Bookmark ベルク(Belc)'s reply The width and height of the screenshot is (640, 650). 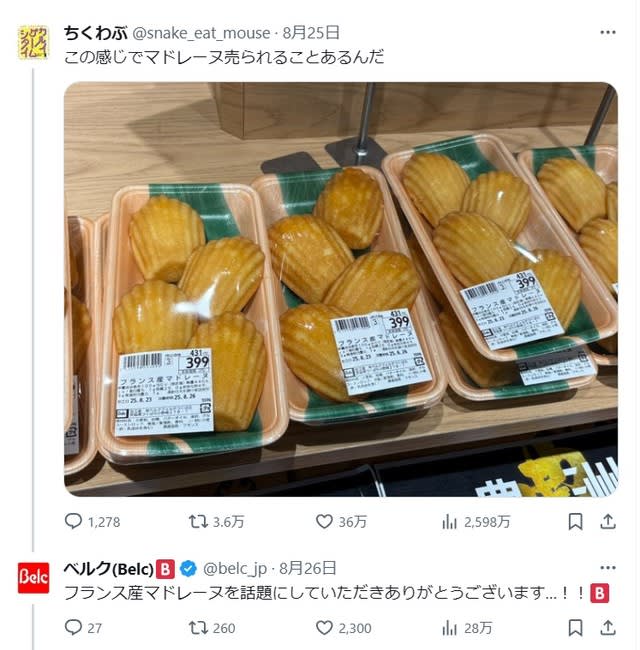click(575, 628)
